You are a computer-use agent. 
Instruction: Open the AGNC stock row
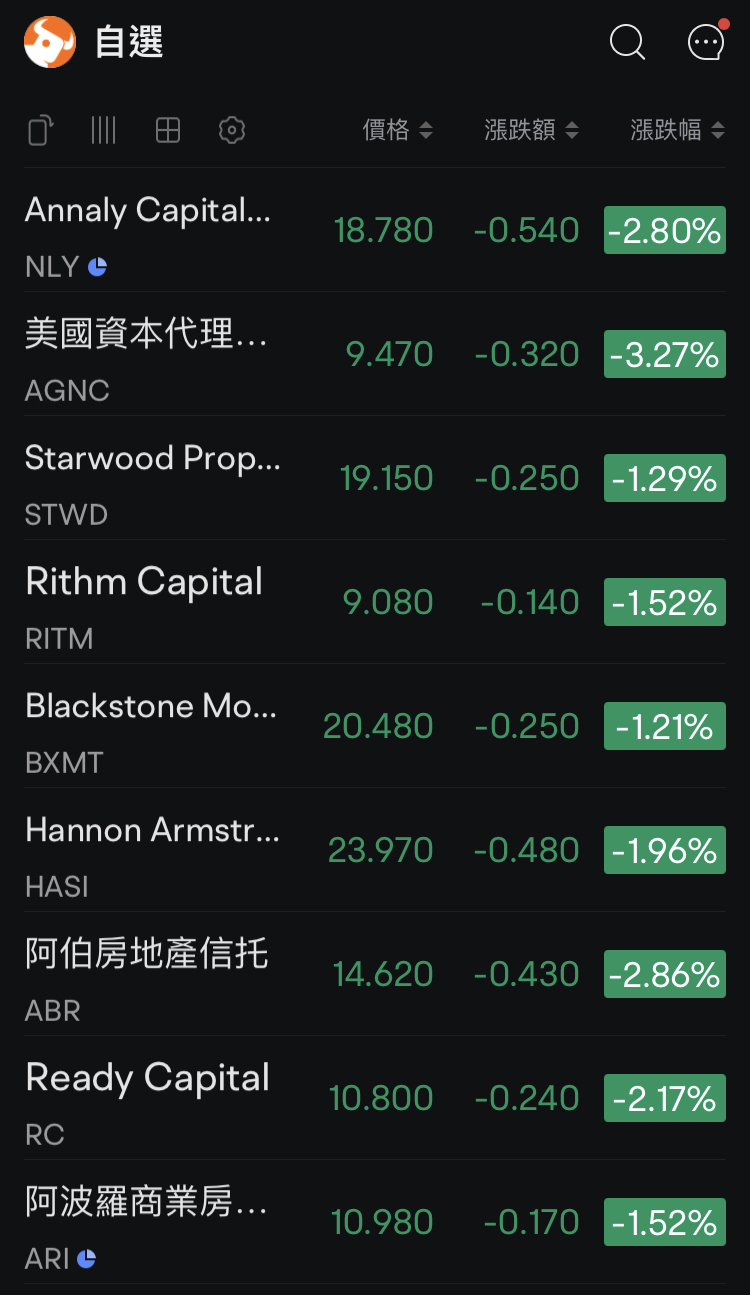tap(150, 354)
